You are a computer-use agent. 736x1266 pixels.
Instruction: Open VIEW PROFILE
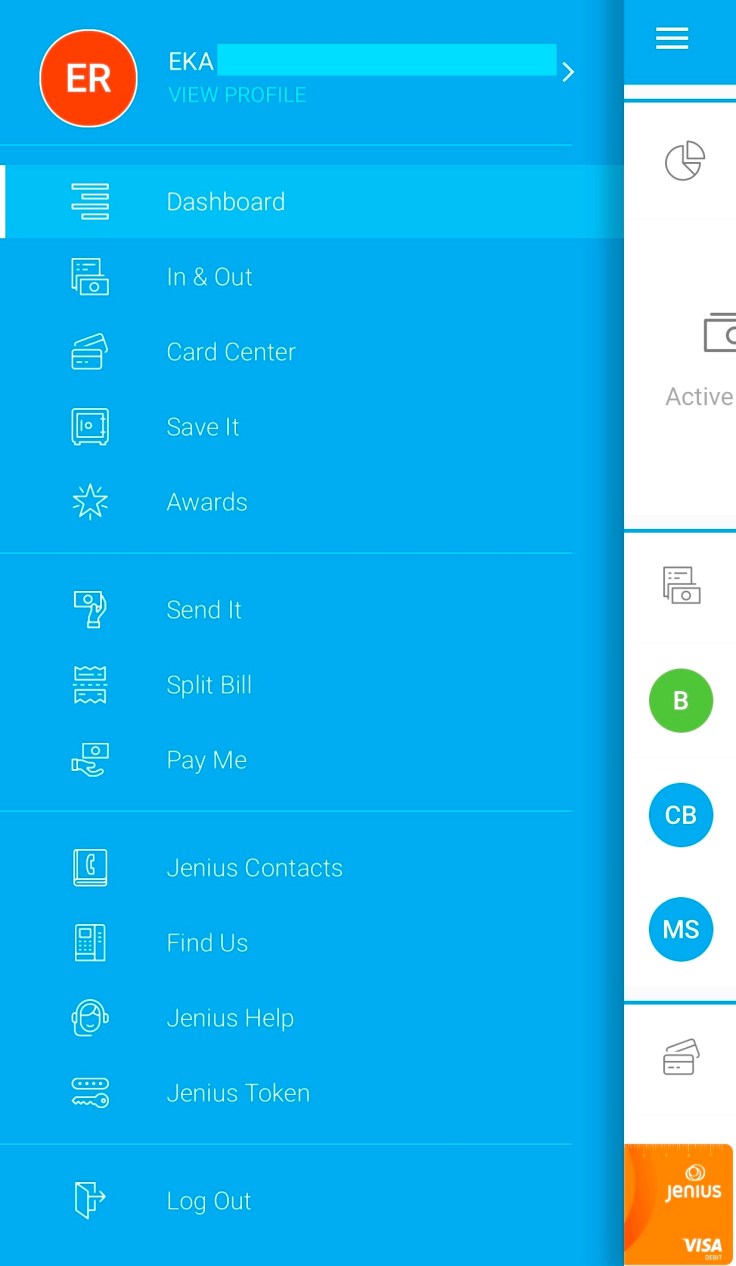coord(237,94)
